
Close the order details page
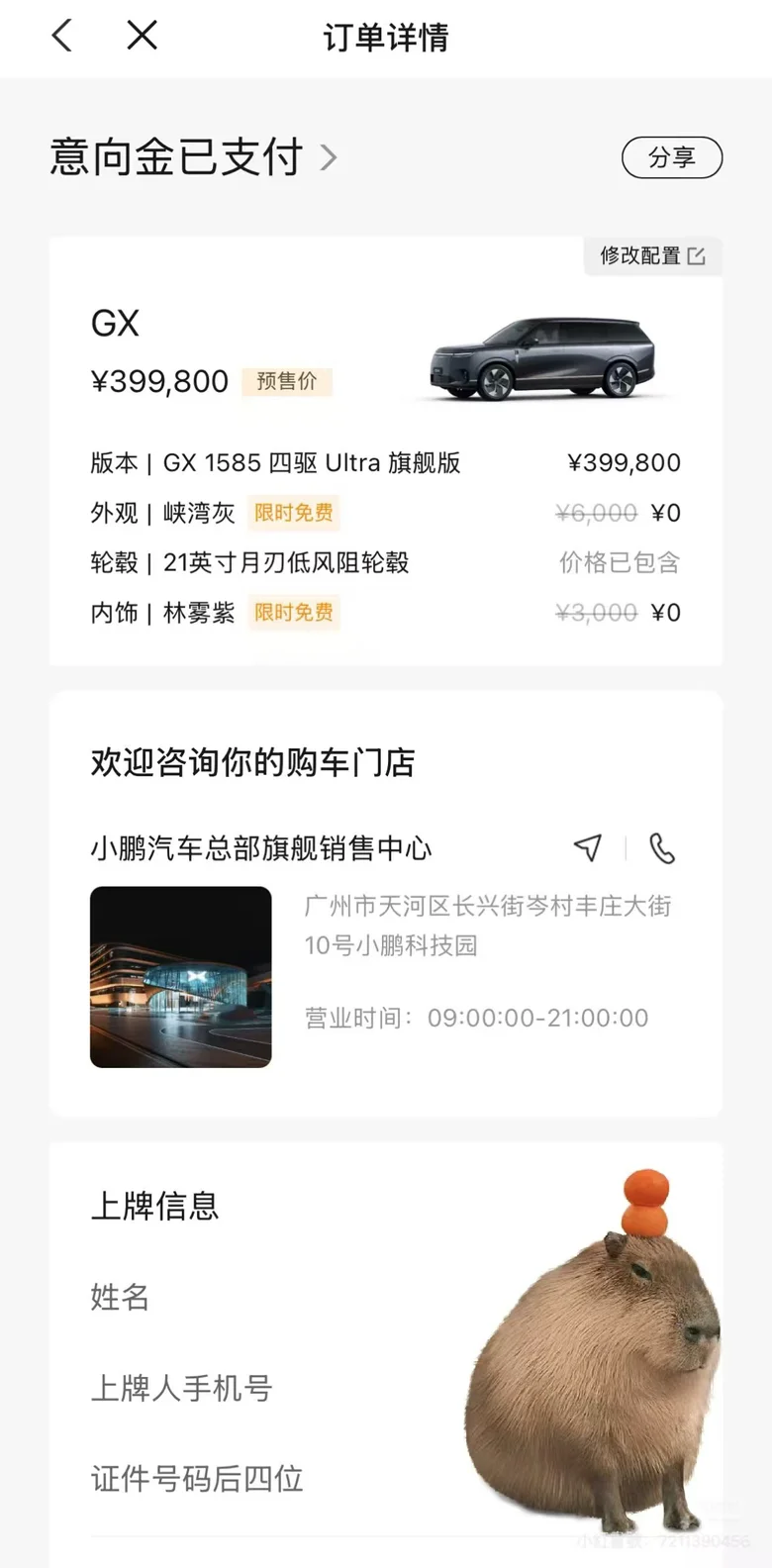click(x=143, y=37)
